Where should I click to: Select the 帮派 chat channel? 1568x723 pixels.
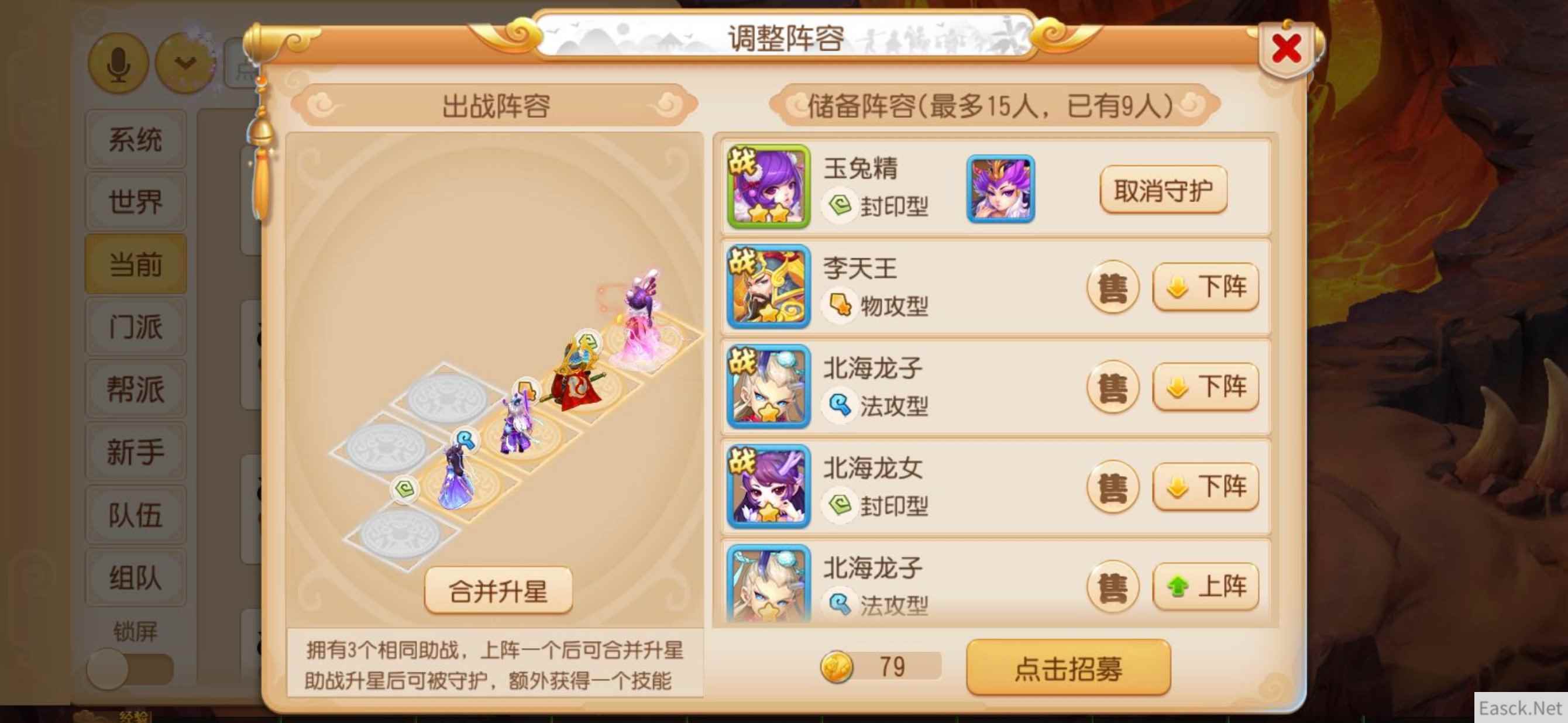point(135,389)
